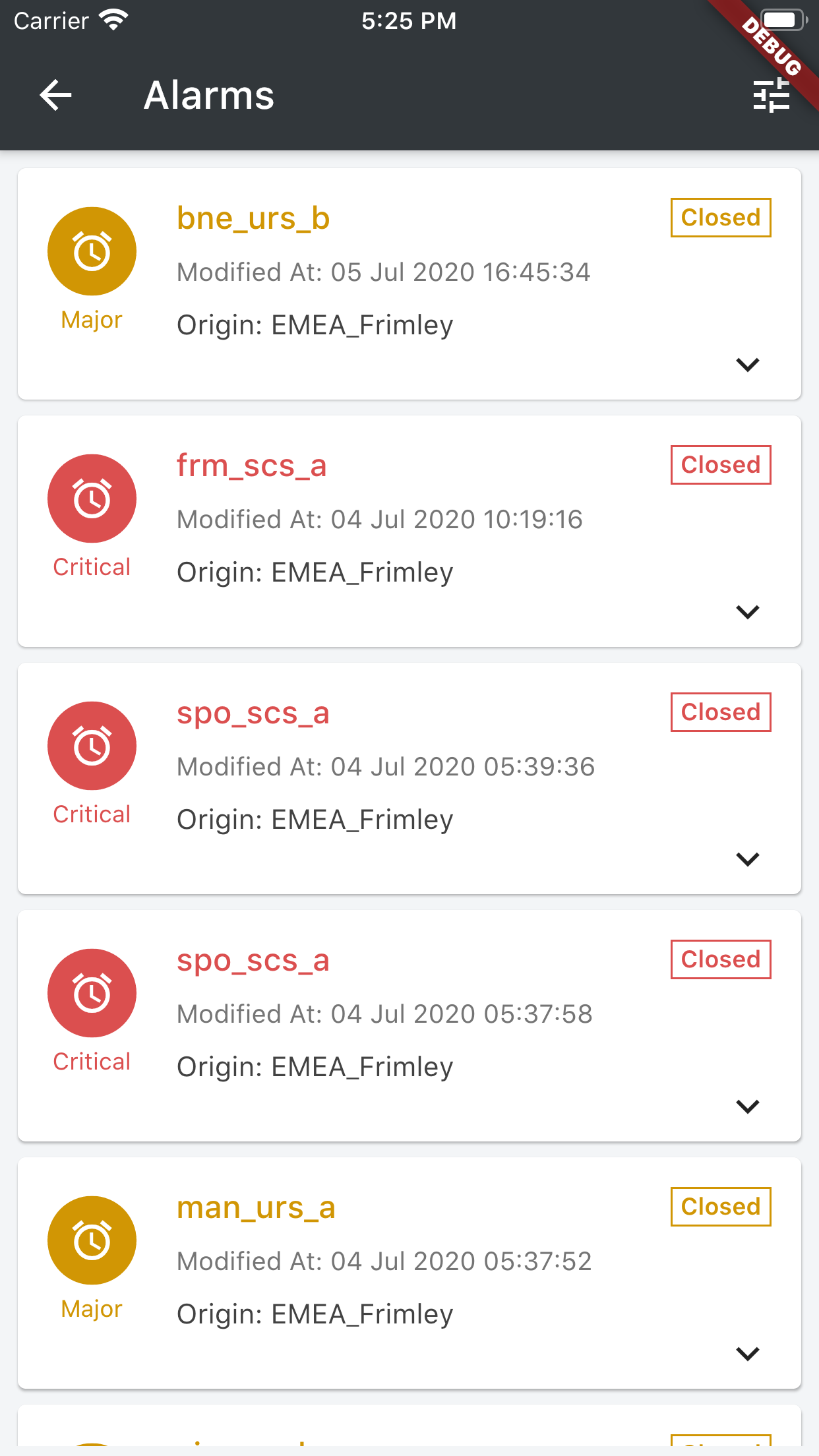Expand the spo_scs_a alarm modified at 05:37:58
The width and height of the screenshot is (819, 1456).
[x=748, y=1107]
